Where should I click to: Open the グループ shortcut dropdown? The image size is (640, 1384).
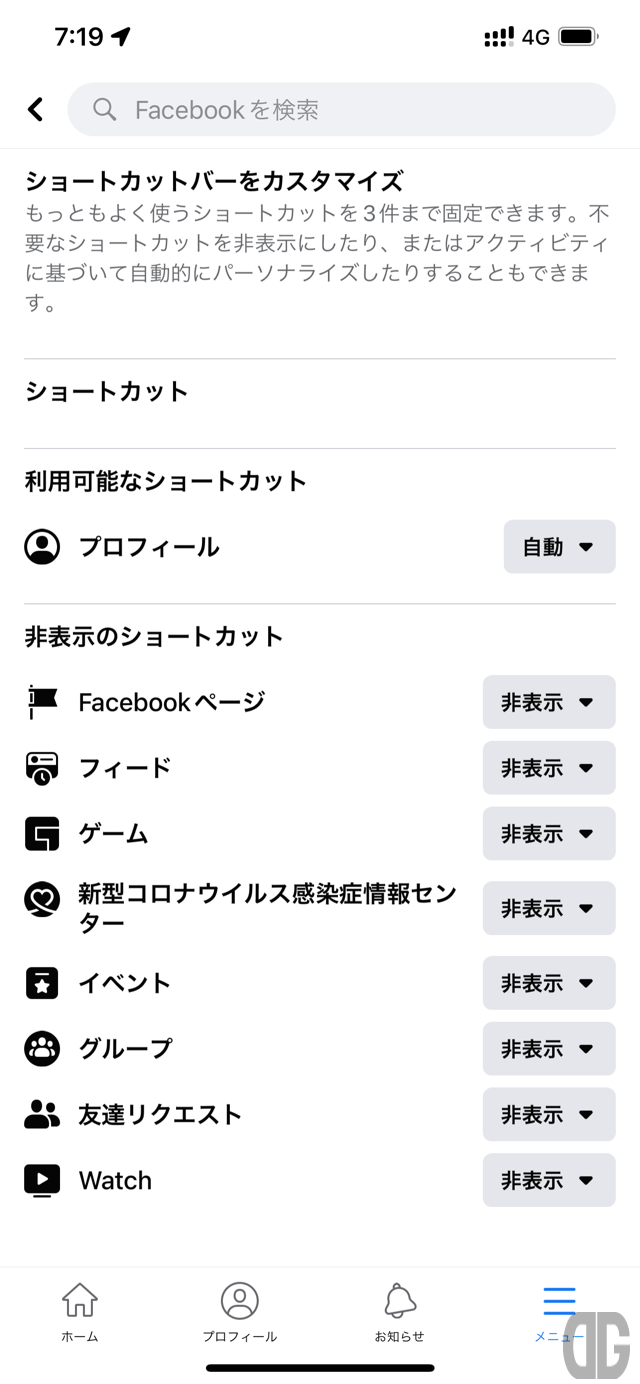click(549, 1049)
